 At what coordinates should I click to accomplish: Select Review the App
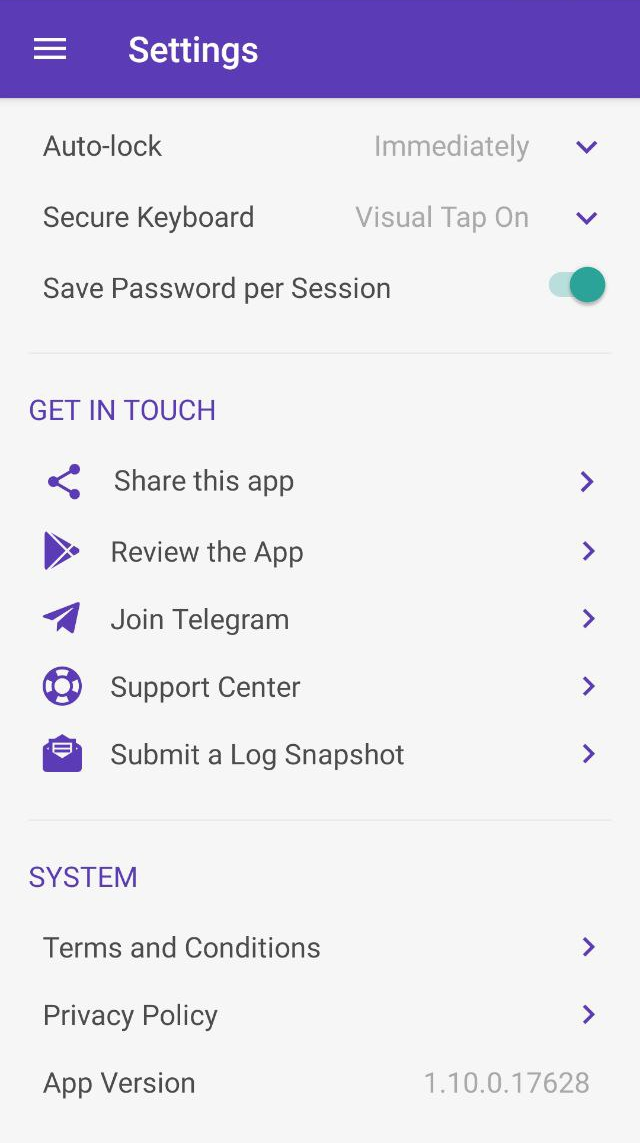[x=207, y=552]
